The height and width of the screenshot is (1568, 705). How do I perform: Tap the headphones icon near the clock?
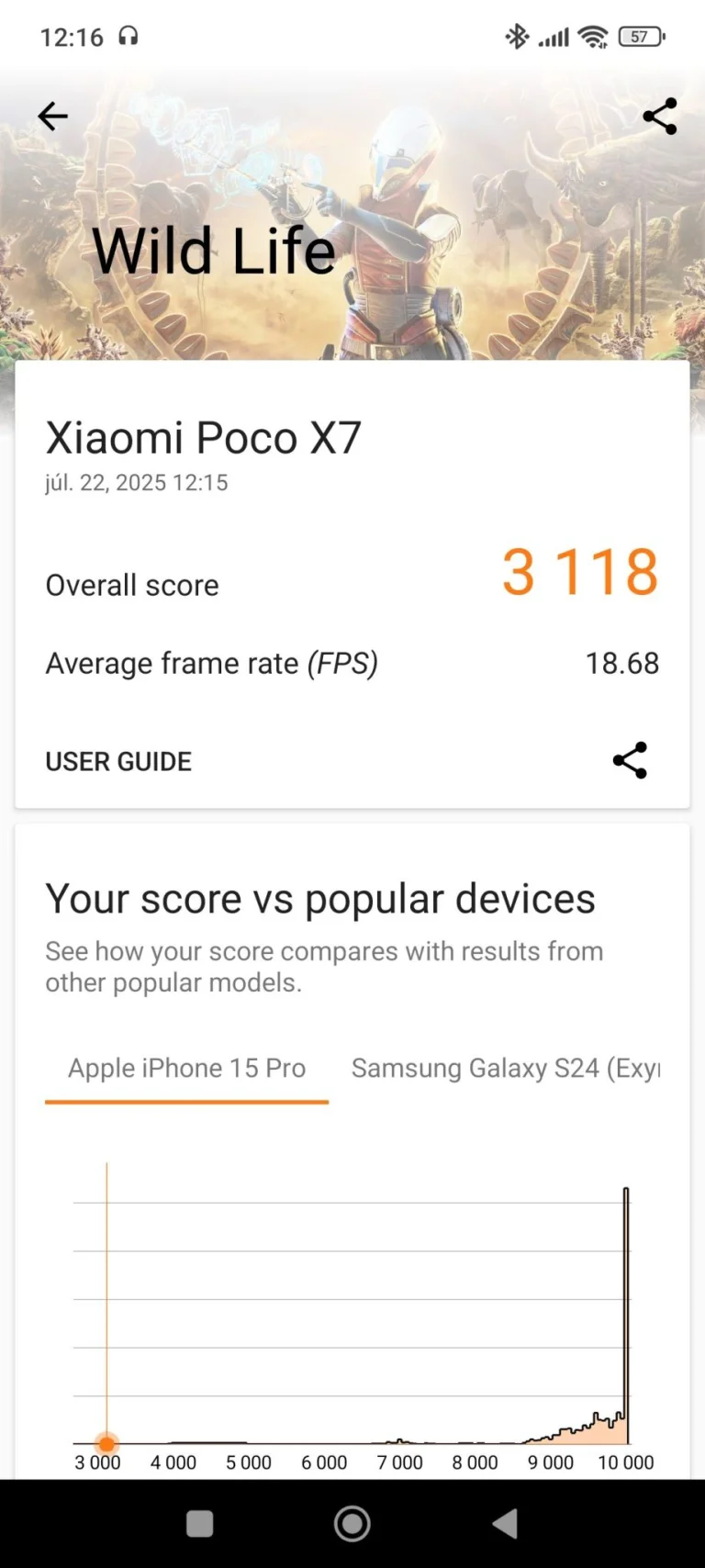129,36
